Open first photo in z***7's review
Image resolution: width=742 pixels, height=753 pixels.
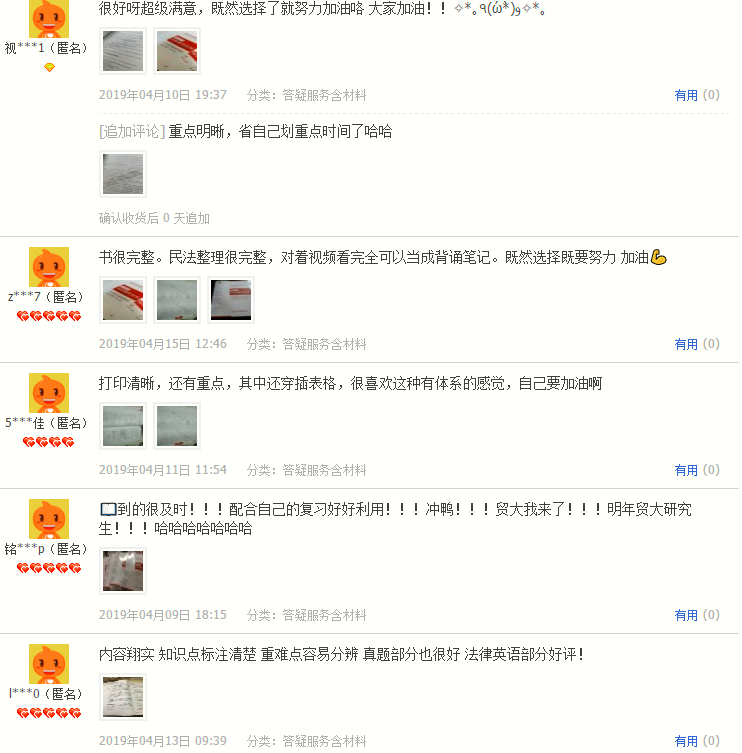123,300
